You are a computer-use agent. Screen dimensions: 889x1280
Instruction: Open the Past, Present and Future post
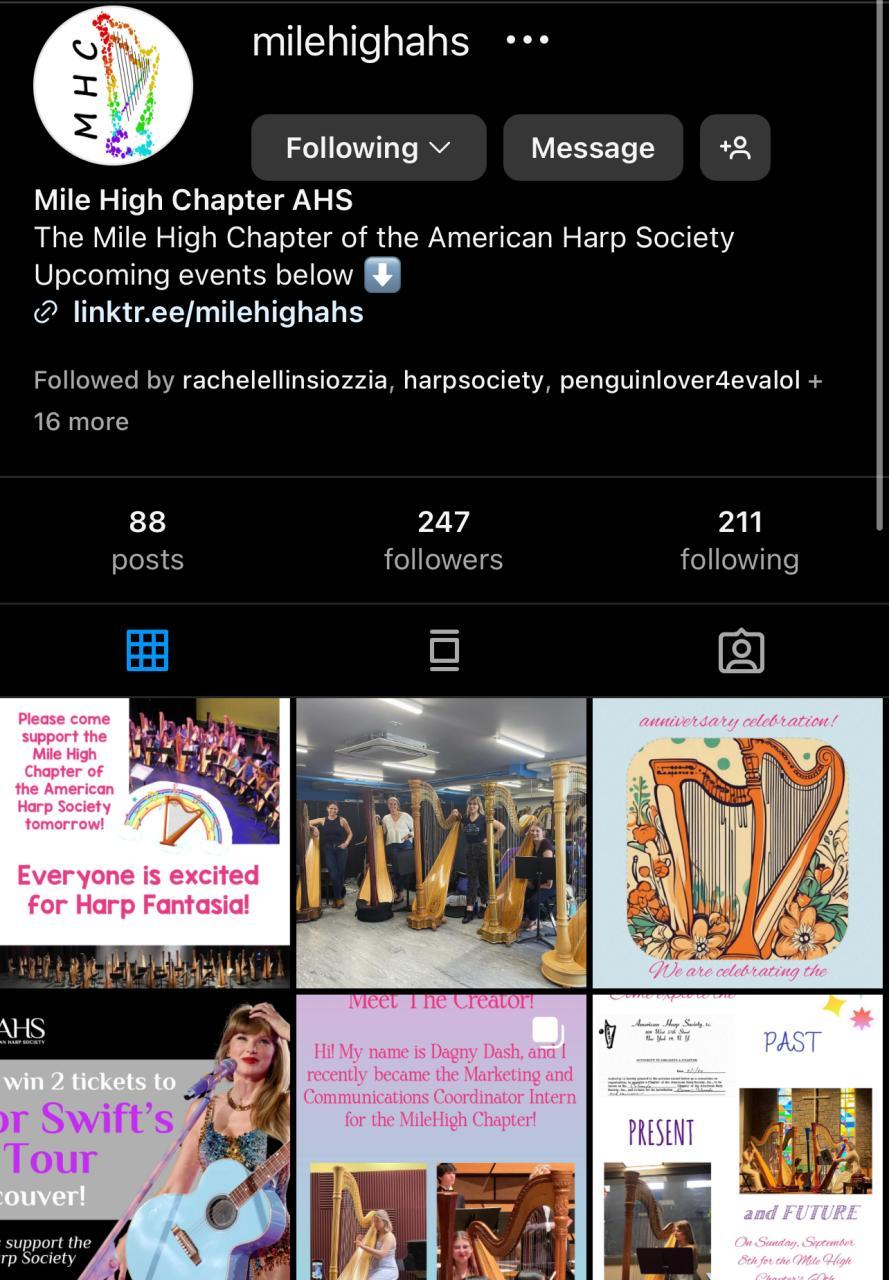(x=738, y=1138)
